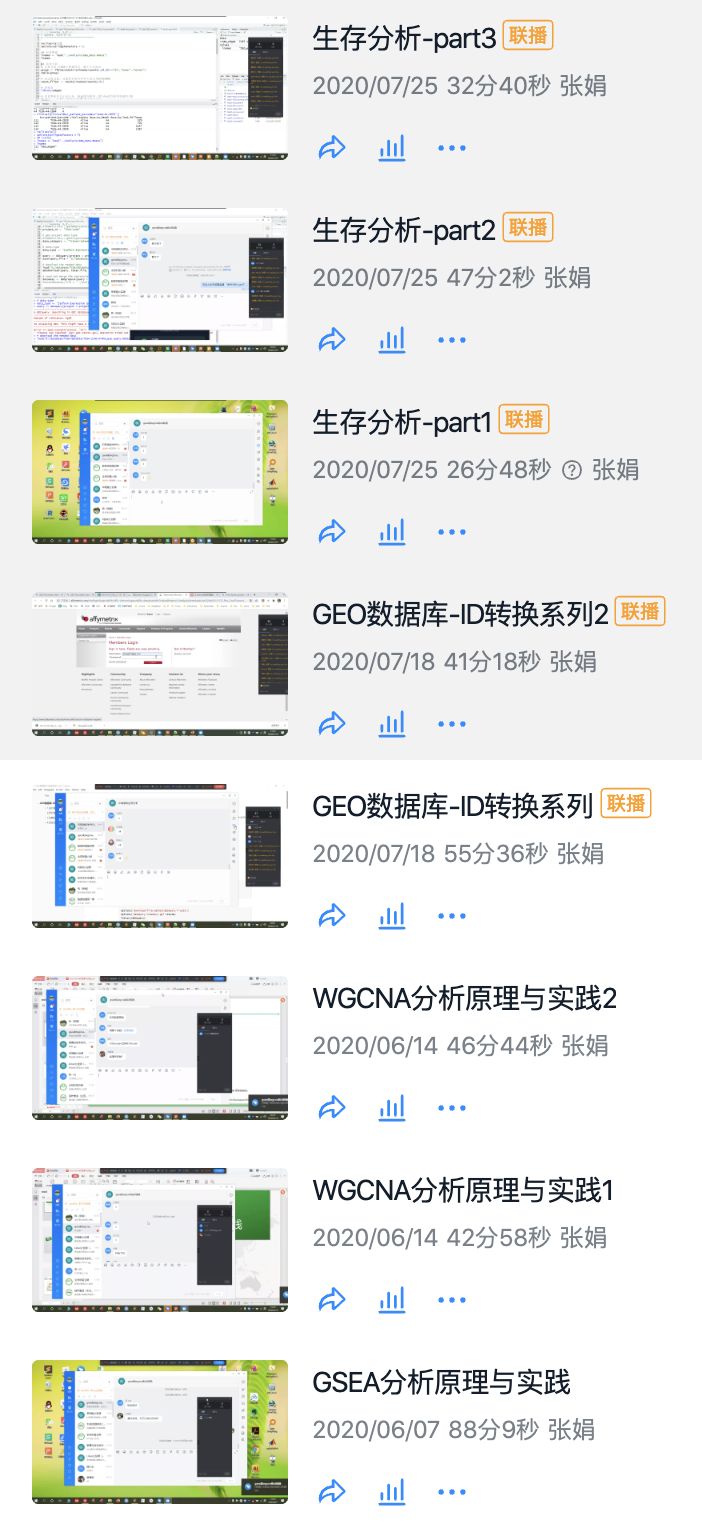Viewport: 702px width, 1526px height.
Task: Open the GEO数据库-ID转换系列 video thumbnail
Action: pos(160,856)
